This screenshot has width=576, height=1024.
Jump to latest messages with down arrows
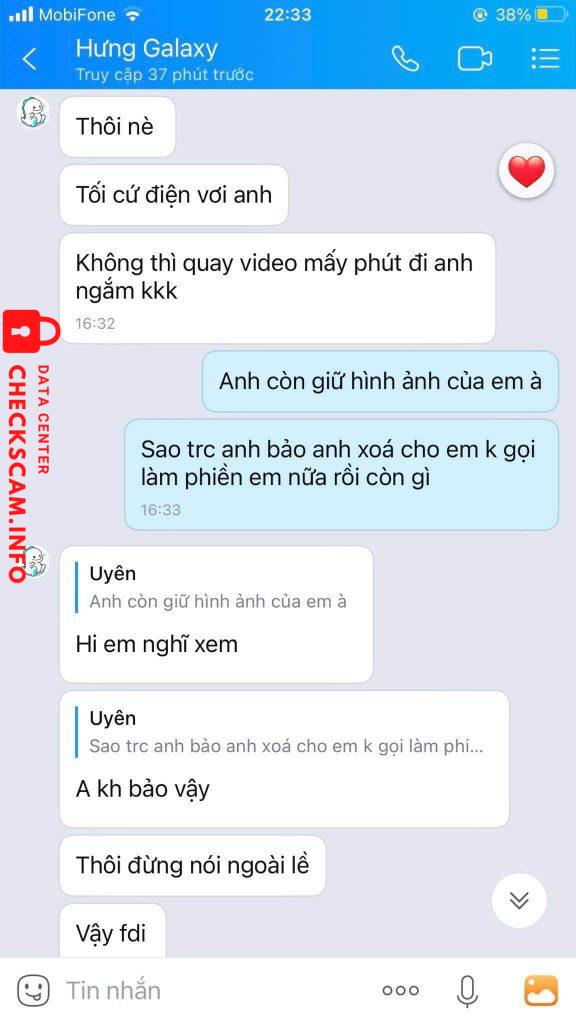coord(519,900)
